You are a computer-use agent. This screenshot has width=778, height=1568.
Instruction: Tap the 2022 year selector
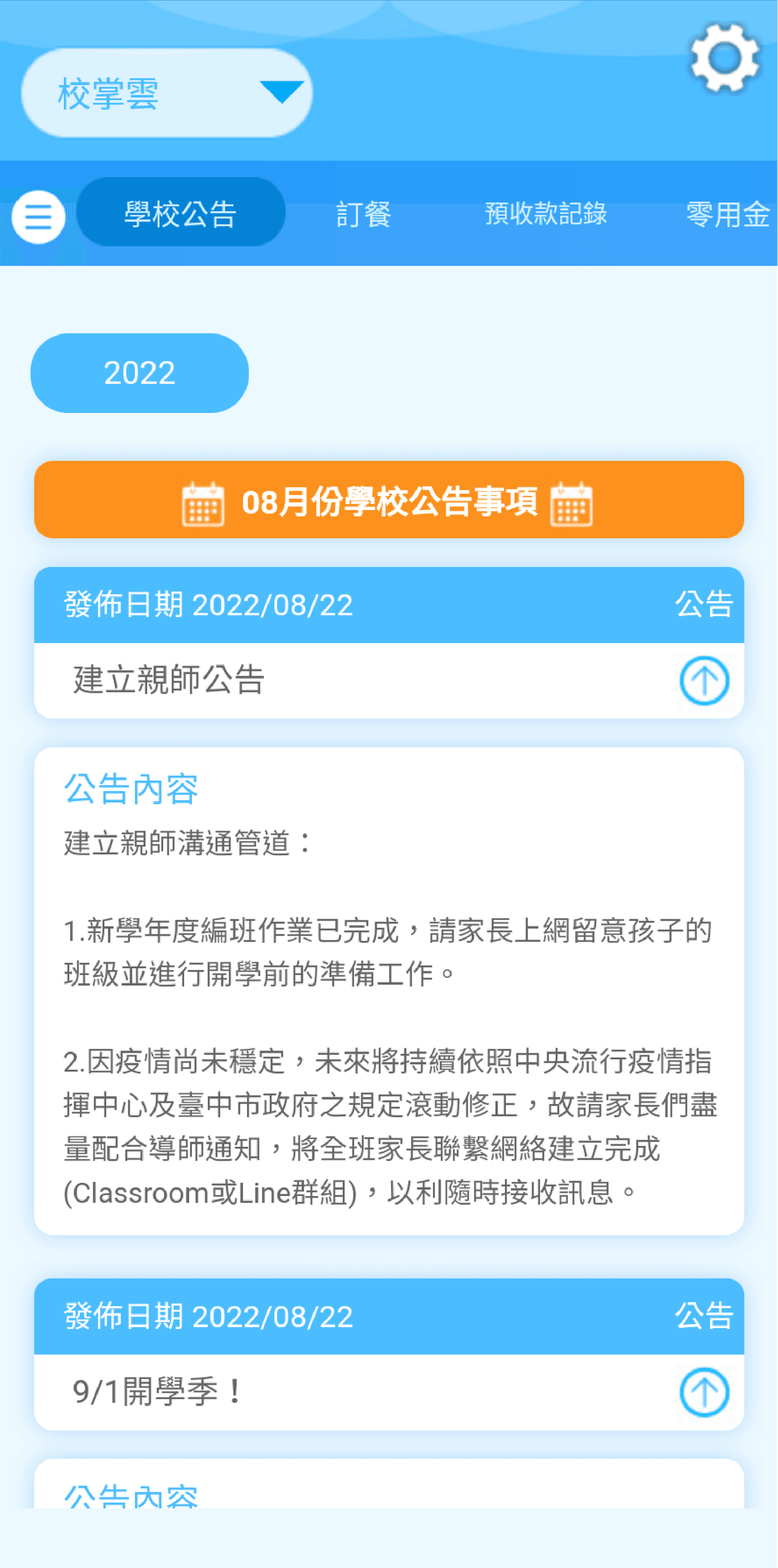(x=139, y=373)
